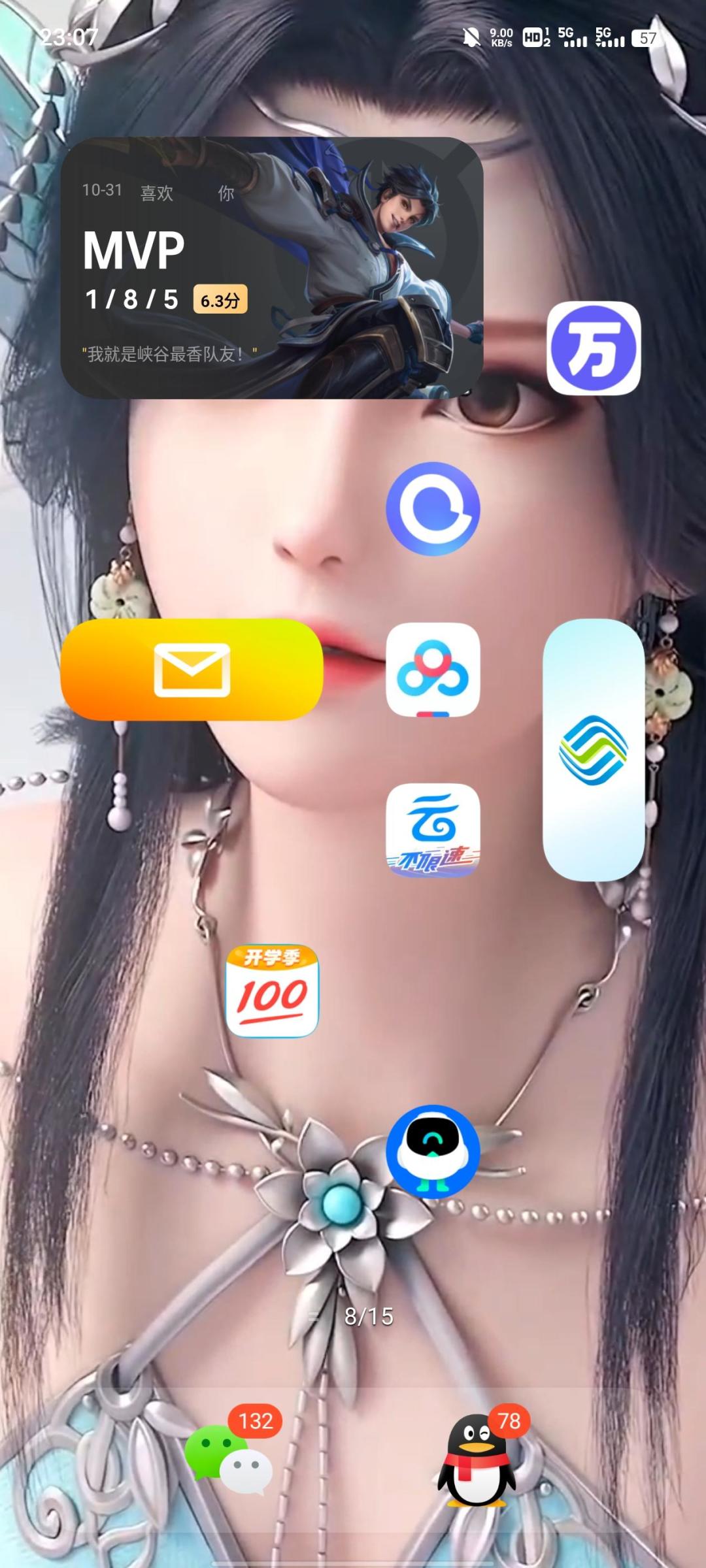Open the blue robot mascot app

433,1152
